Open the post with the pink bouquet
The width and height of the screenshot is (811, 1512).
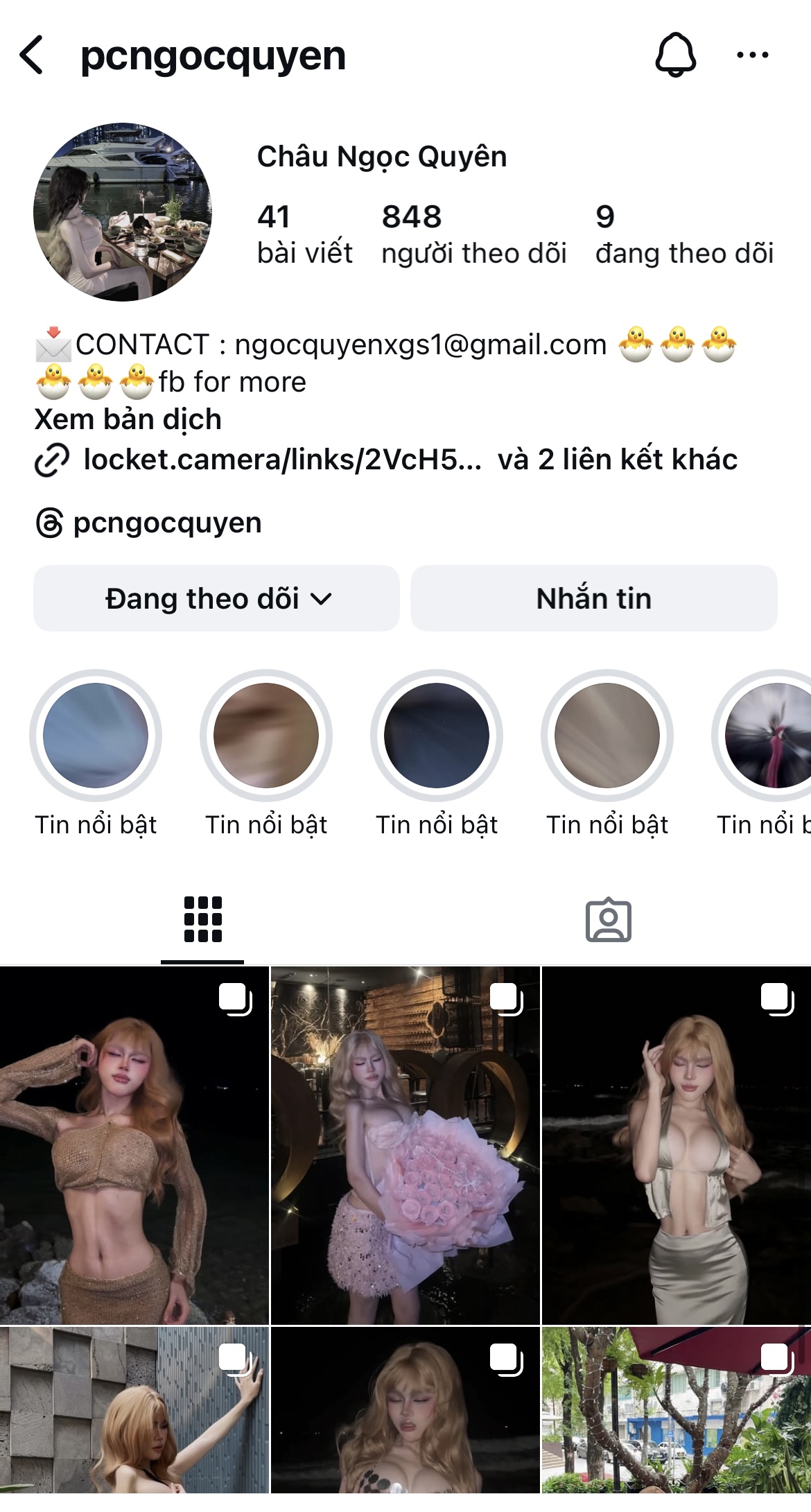point(405,1145)
